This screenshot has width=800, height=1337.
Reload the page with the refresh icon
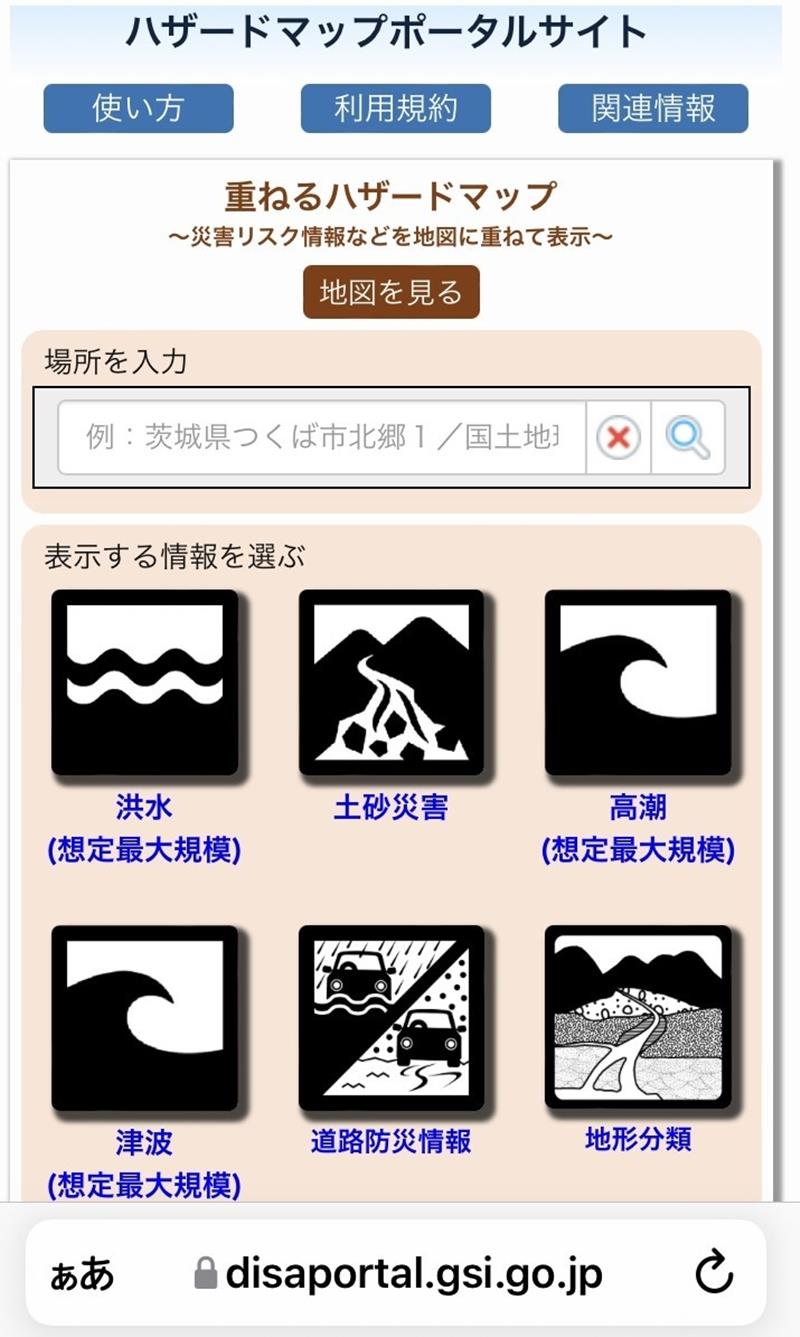click(714, 1273)
